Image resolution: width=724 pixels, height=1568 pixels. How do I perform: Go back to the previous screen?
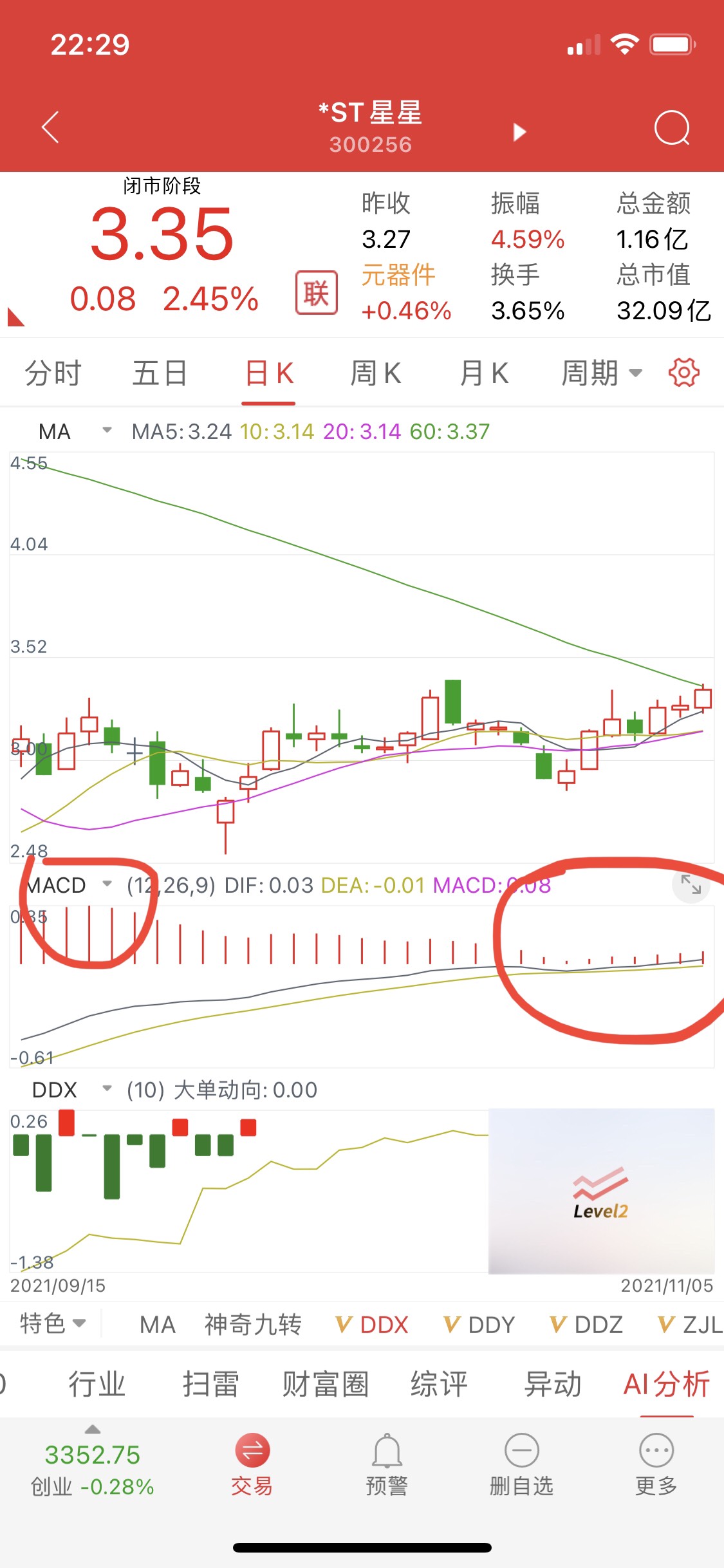point(50,127)
